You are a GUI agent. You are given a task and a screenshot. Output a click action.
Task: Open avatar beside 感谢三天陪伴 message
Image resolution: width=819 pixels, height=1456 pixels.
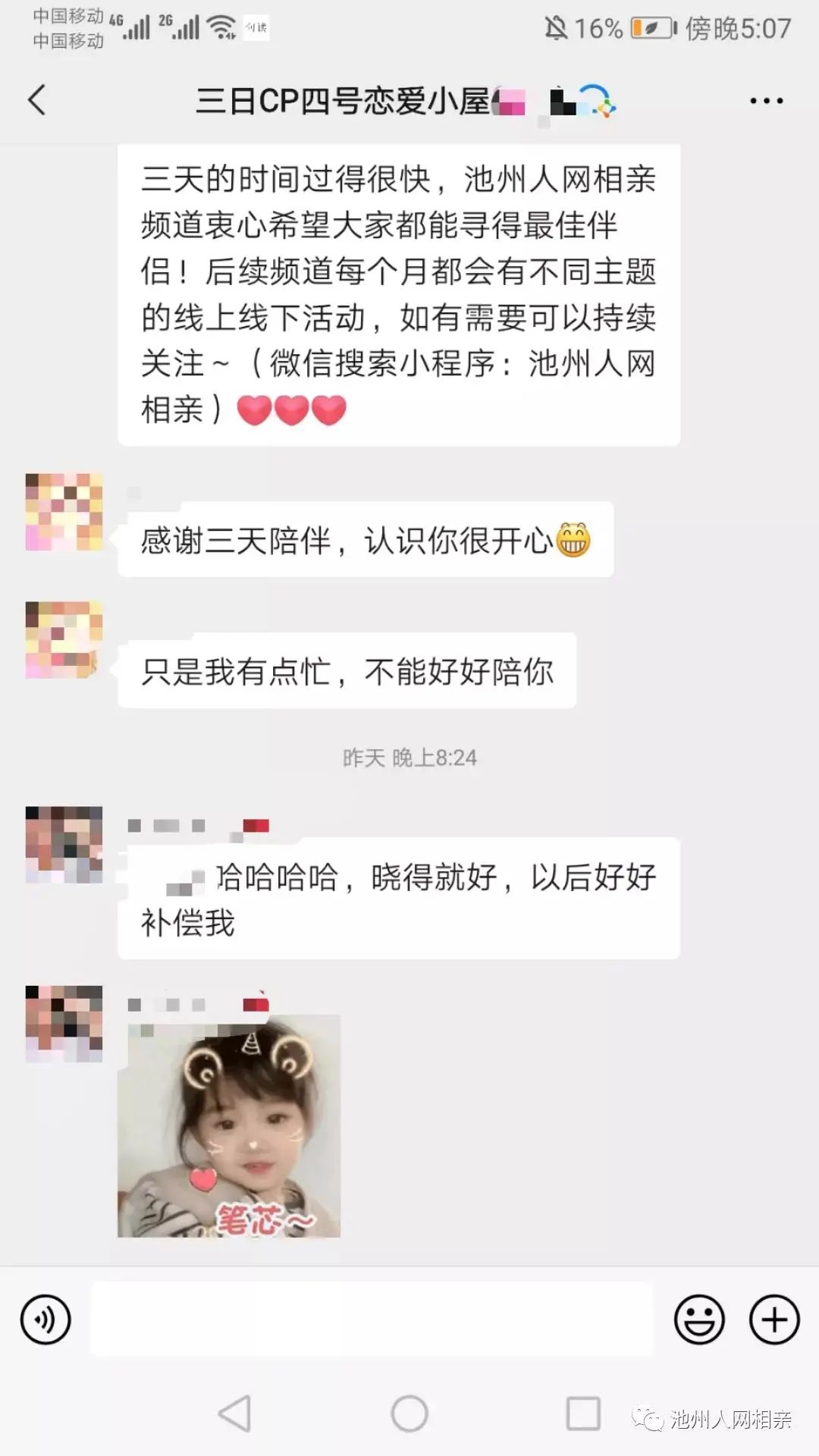click(64, 512)
